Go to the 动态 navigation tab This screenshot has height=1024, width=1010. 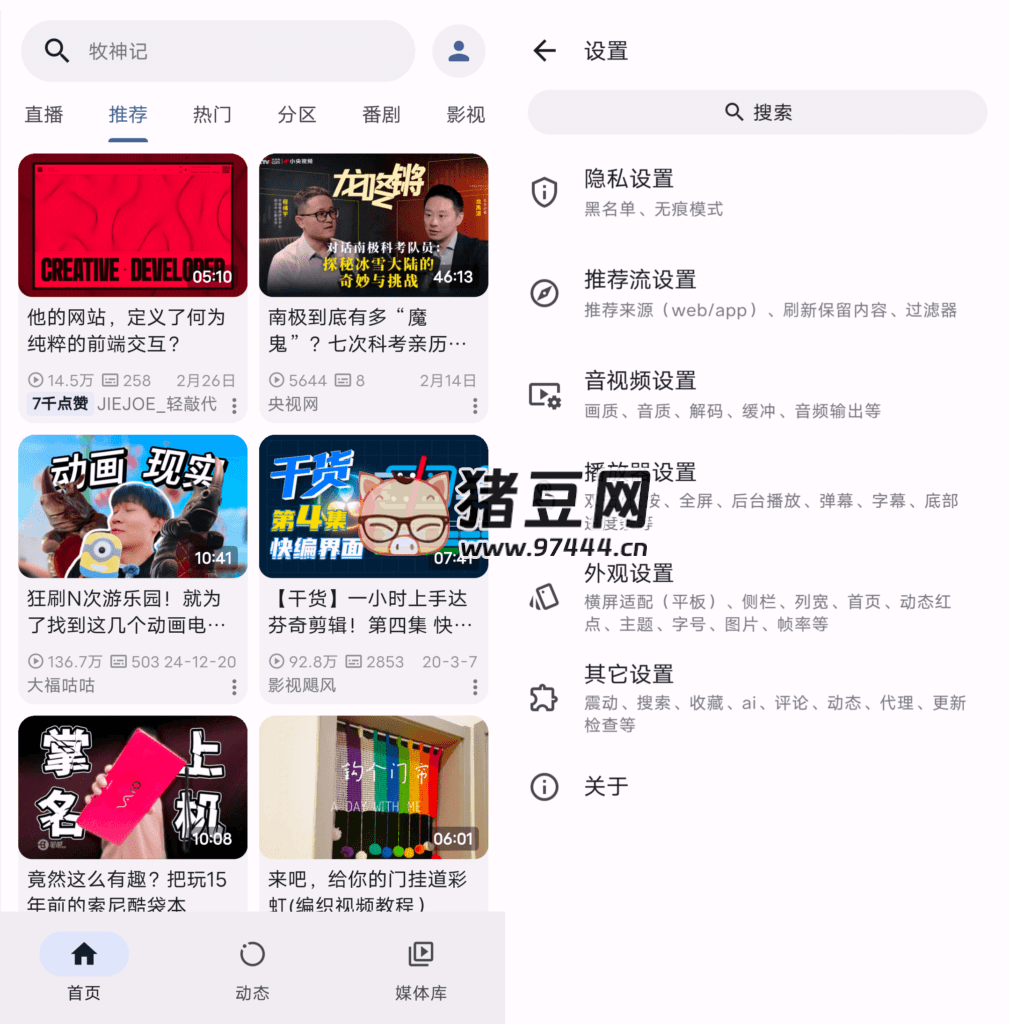click(252, 972)
